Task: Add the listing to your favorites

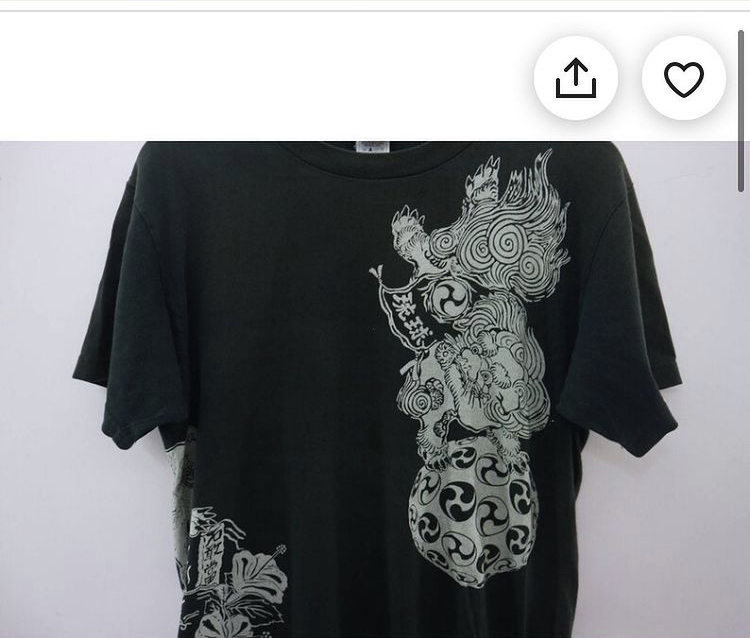Action: pyautogui.click(x=684, y=79)
